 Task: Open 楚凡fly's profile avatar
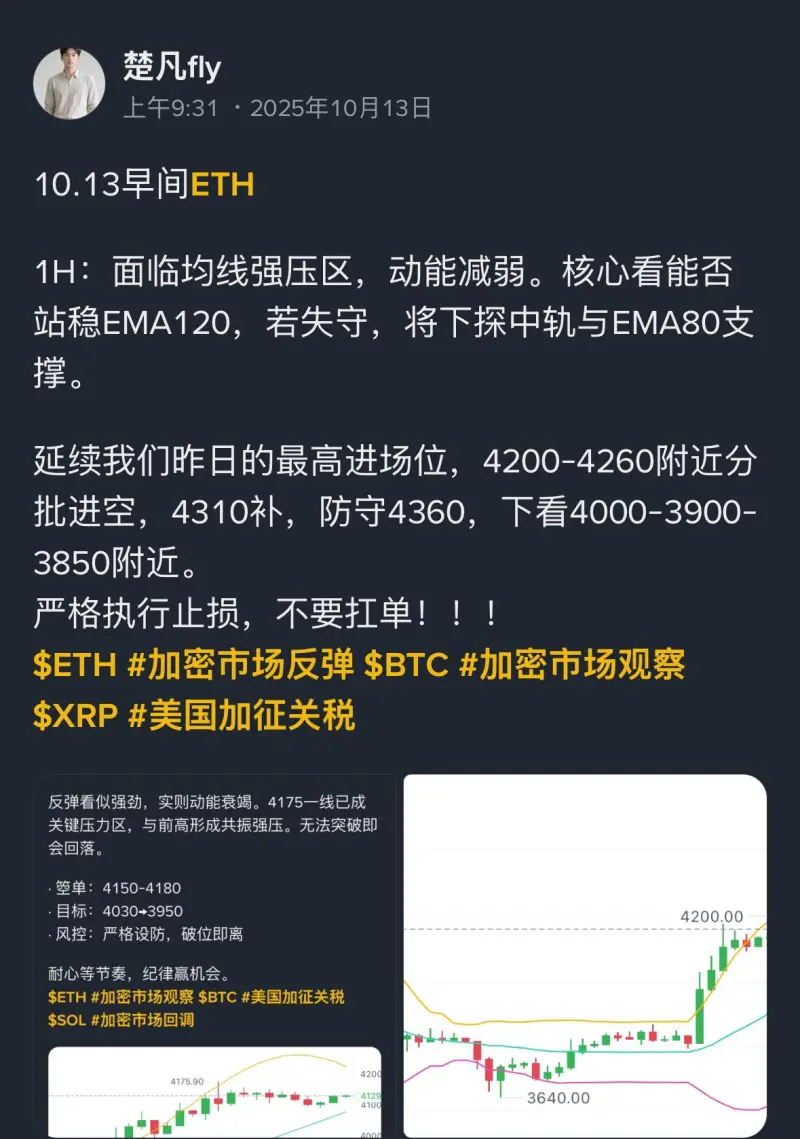[x=69, y=83]
